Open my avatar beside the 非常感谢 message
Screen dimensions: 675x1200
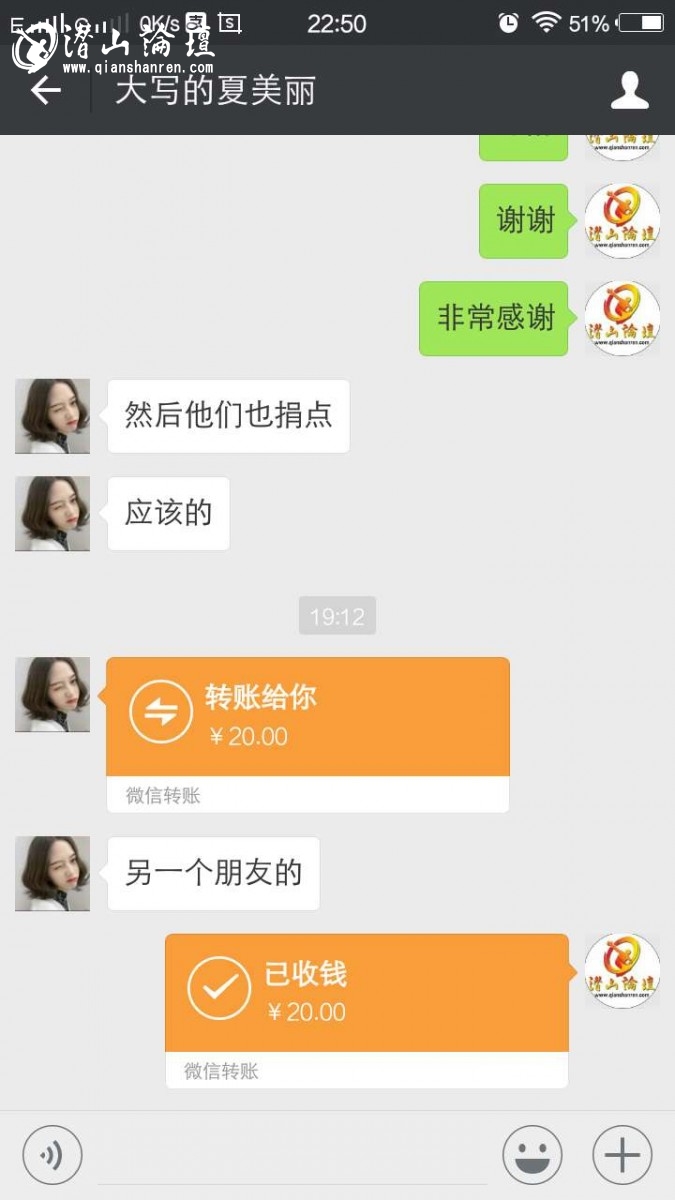[x=622, y=318]
